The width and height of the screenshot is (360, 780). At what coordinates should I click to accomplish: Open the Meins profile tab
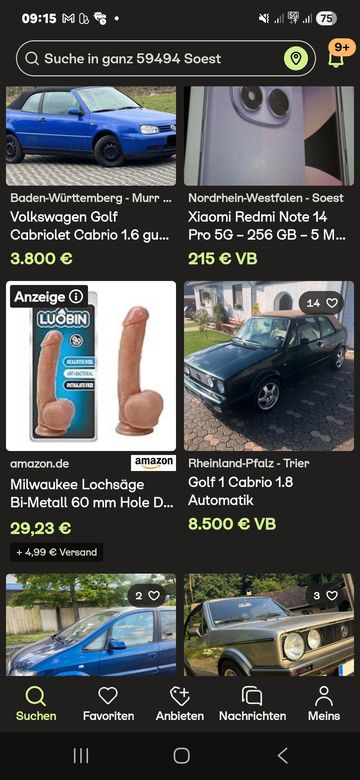[x=324, y=704]
